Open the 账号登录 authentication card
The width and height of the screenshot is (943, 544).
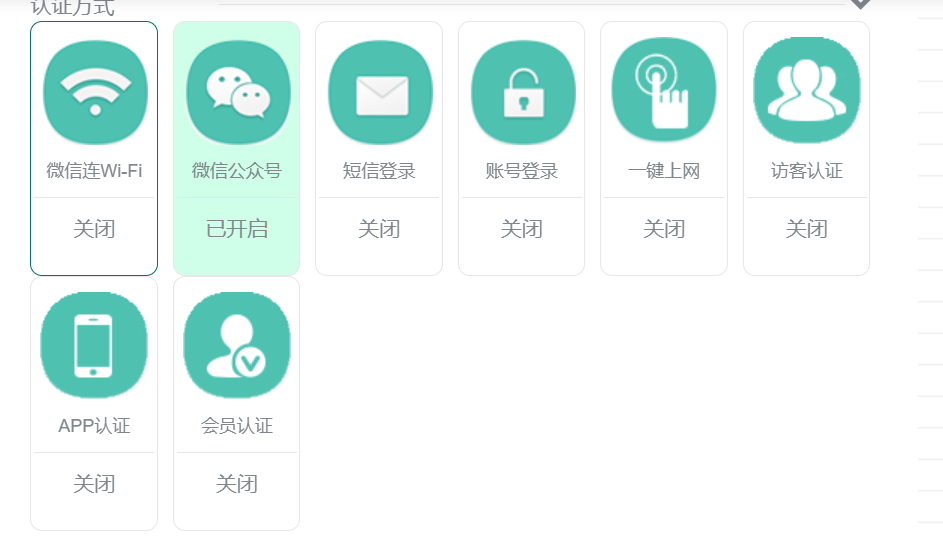click(521, 148)
